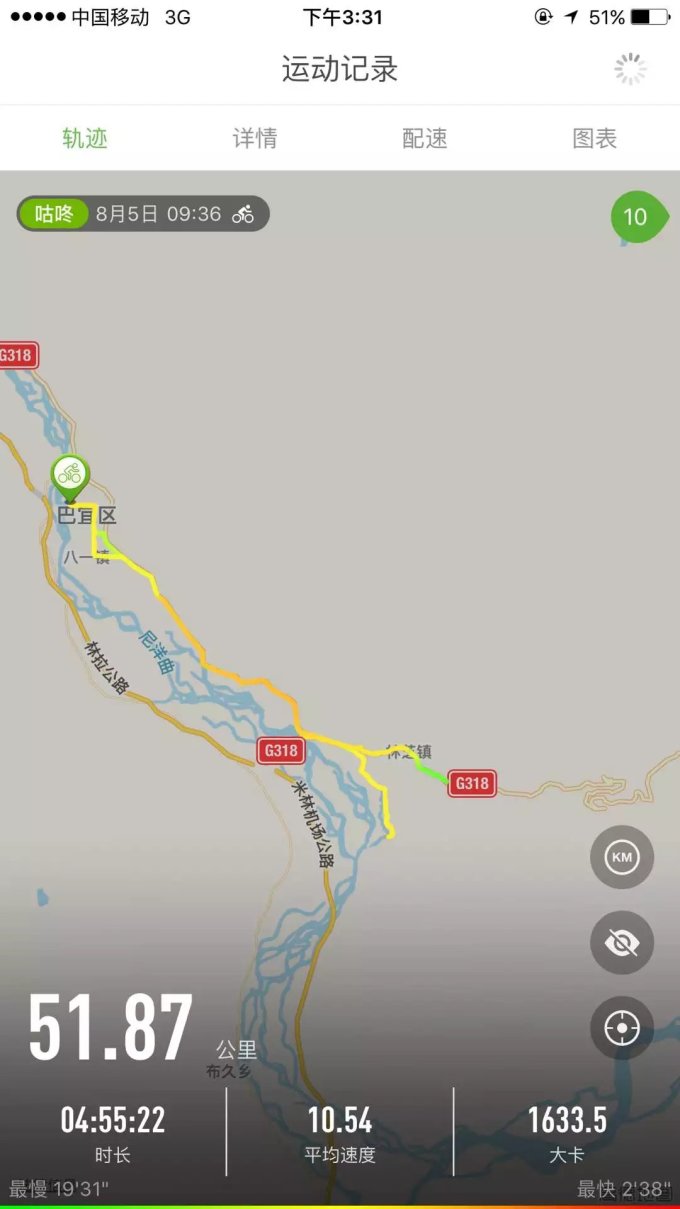This screenshot has height=1209, width=680.
Task: Switch to the 轨迹 tab
Action: point(85,138)
